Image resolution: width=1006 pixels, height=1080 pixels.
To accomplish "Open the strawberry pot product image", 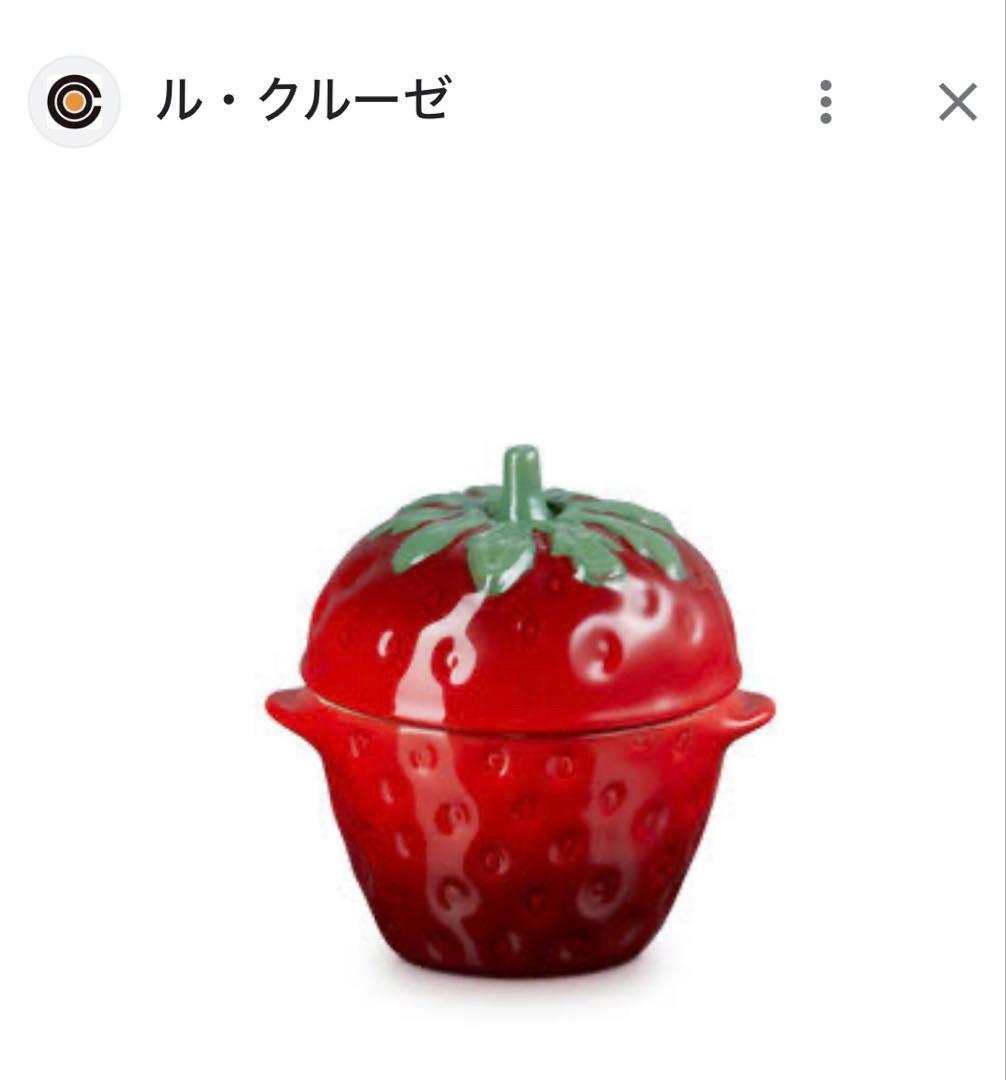I will click(520, 712).
